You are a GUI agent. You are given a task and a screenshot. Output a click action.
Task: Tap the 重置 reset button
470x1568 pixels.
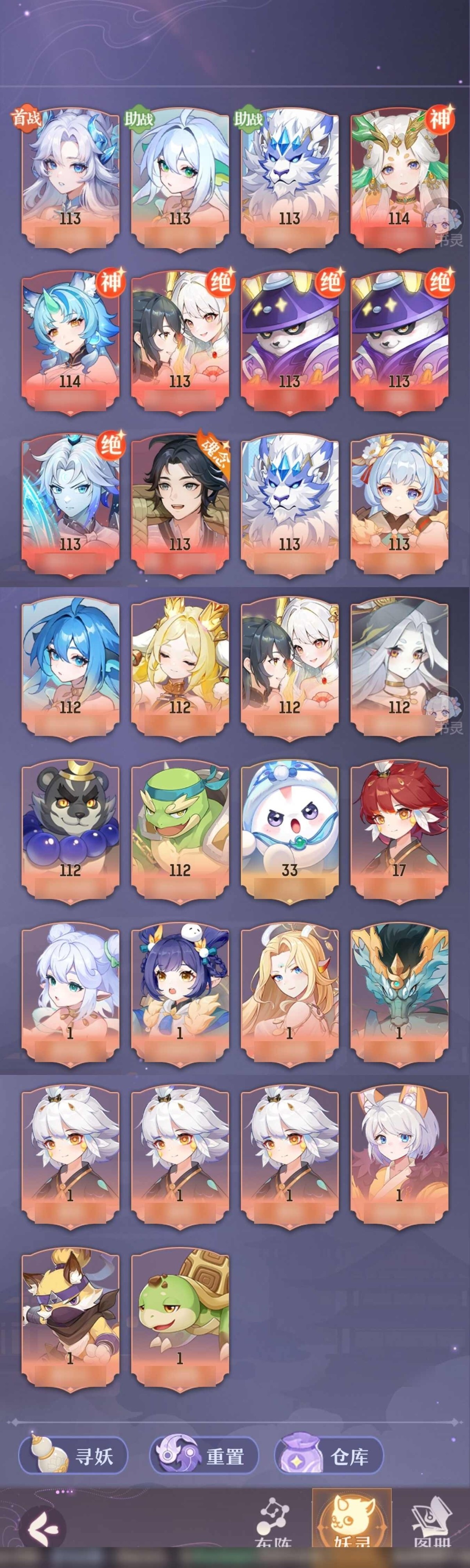204,1456
